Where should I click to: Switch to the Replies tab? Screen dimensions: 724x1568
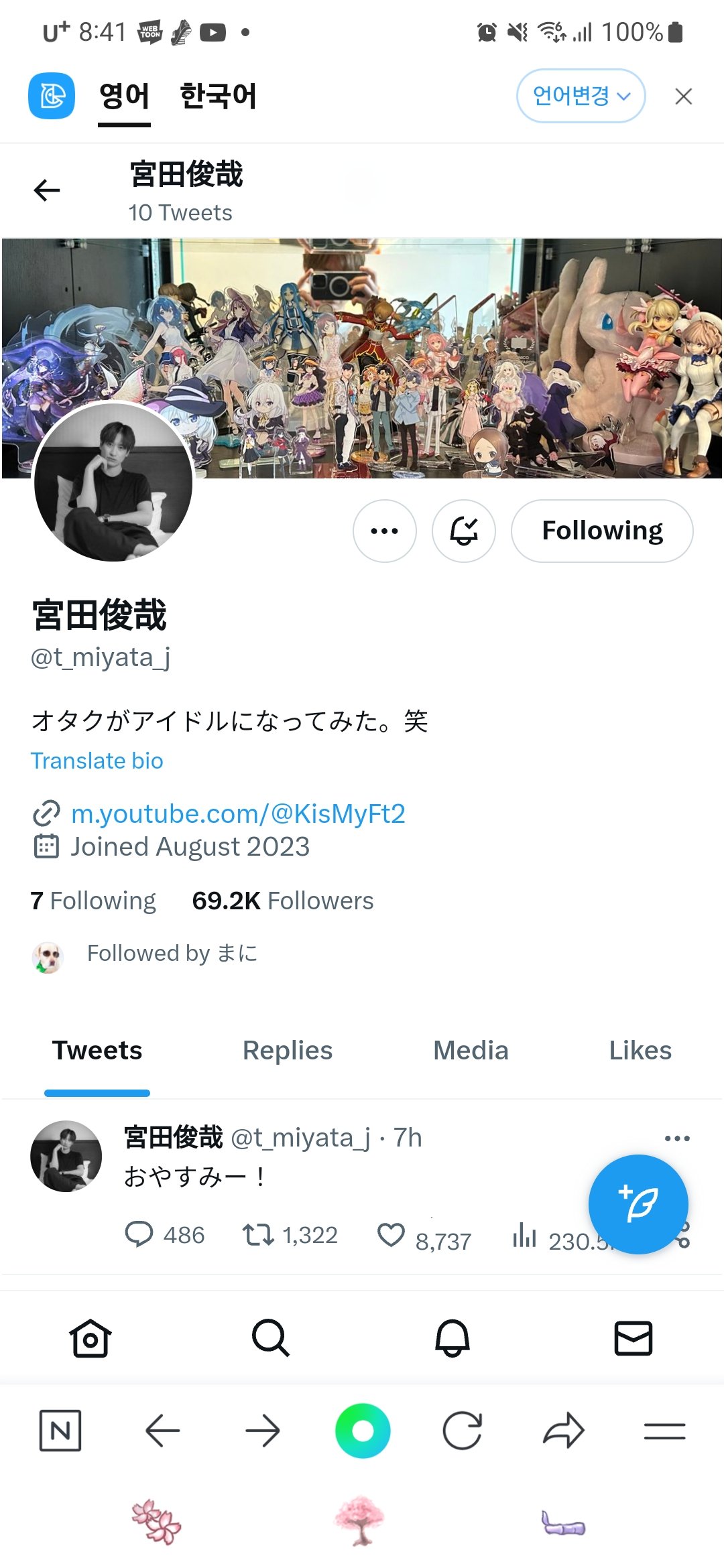tap(287, 1050)
